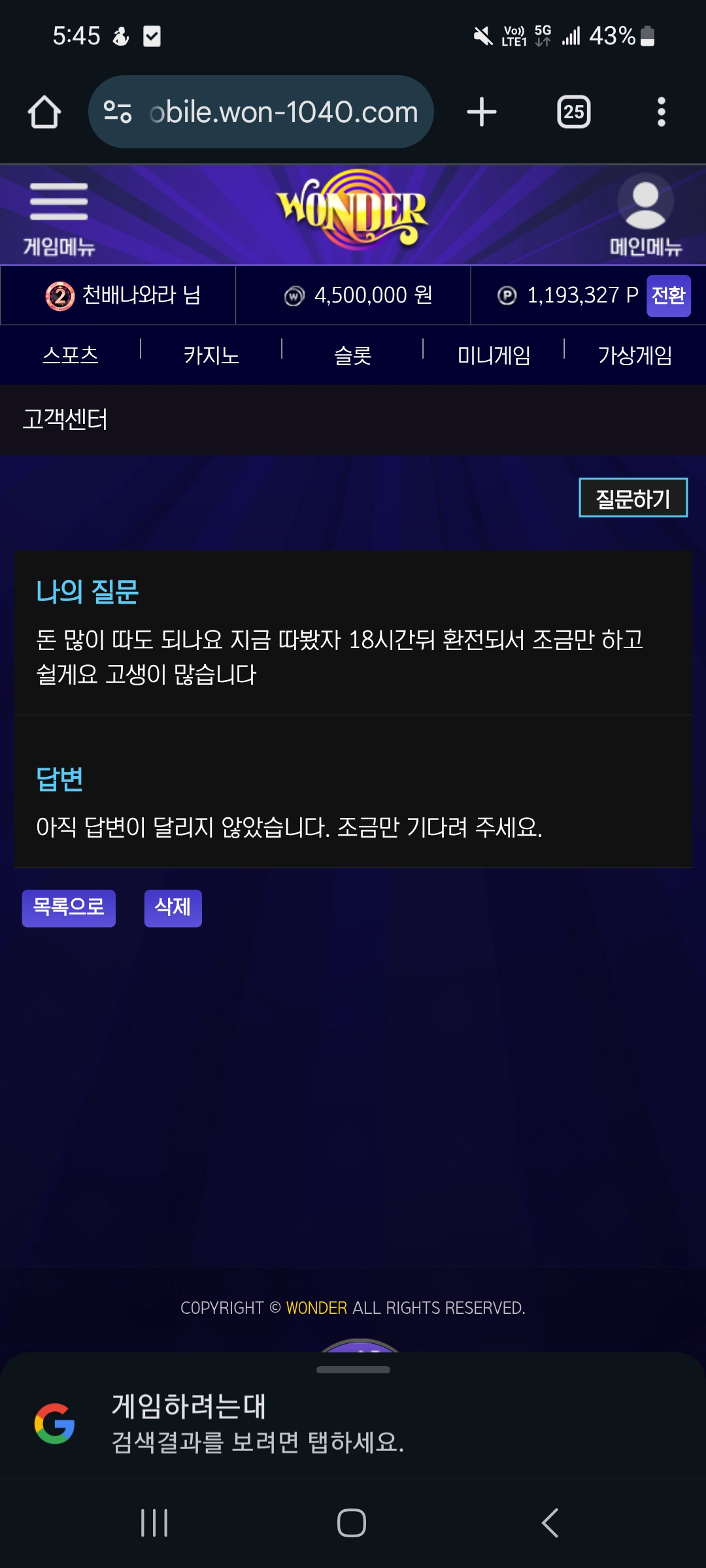Open the 게임메뉴 hamburger menu

[59, 217]
